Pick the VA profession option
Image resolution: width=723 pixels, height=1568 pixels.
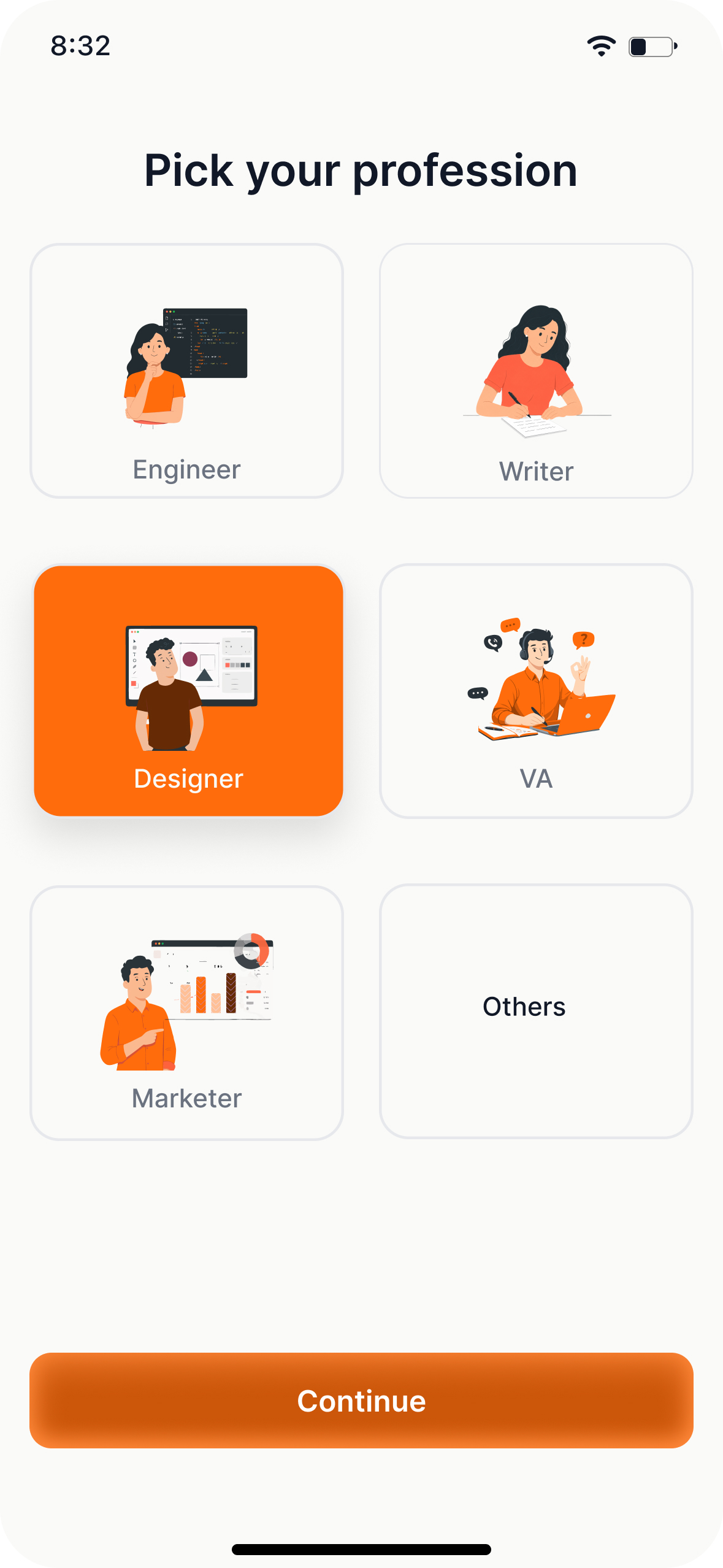(536, 691)
